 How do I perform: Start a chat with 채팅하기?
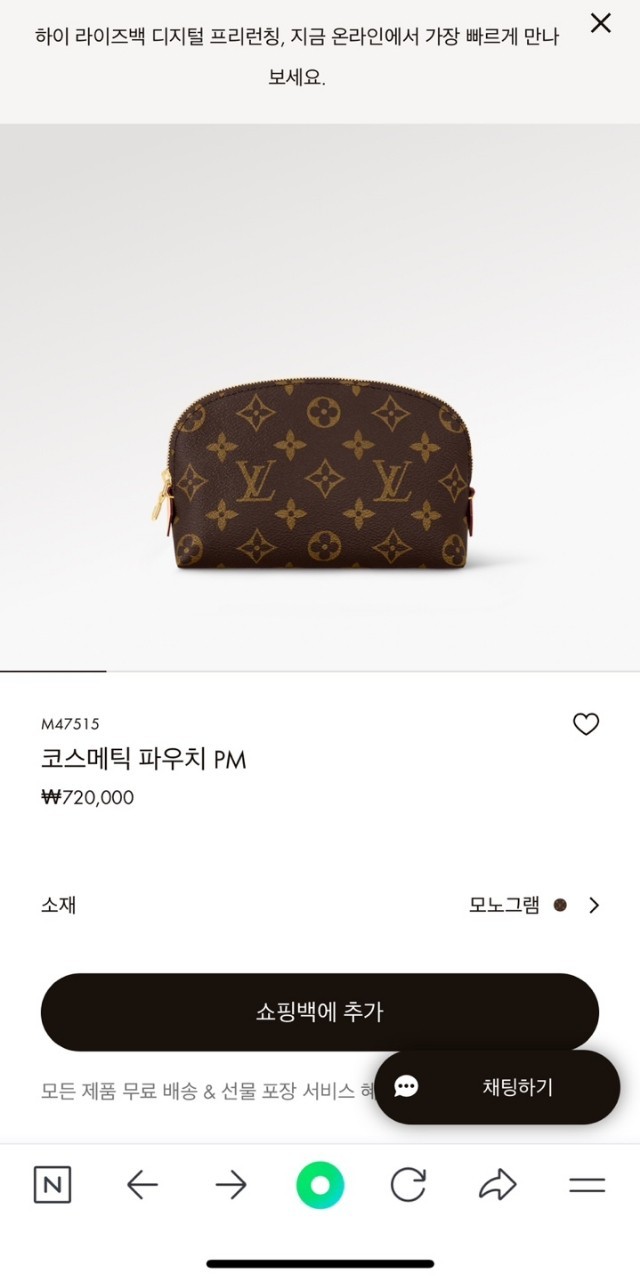(497, 1087)
